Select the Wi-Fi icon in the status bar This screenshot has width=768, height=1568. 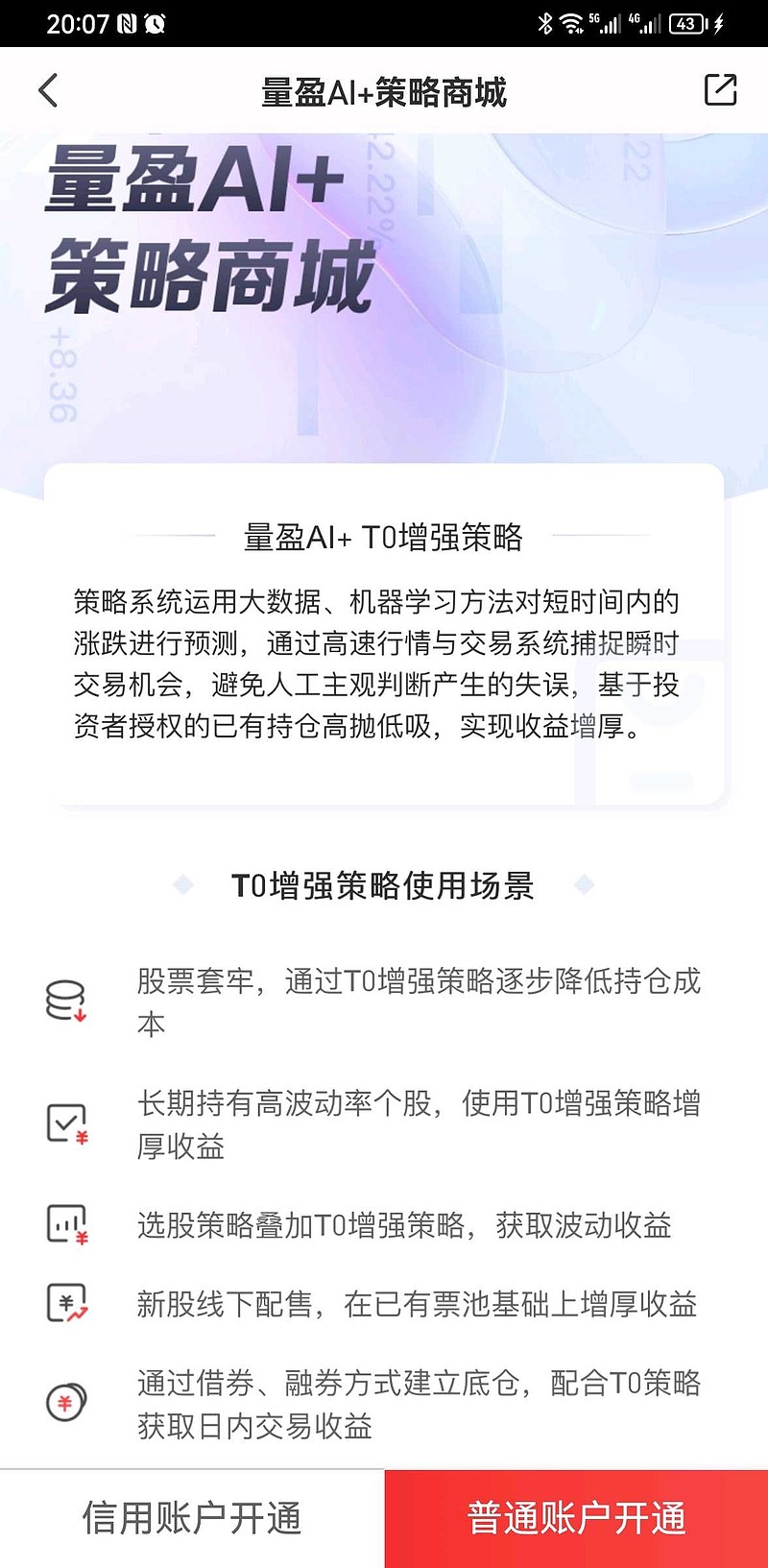click(x=569, y=24)
